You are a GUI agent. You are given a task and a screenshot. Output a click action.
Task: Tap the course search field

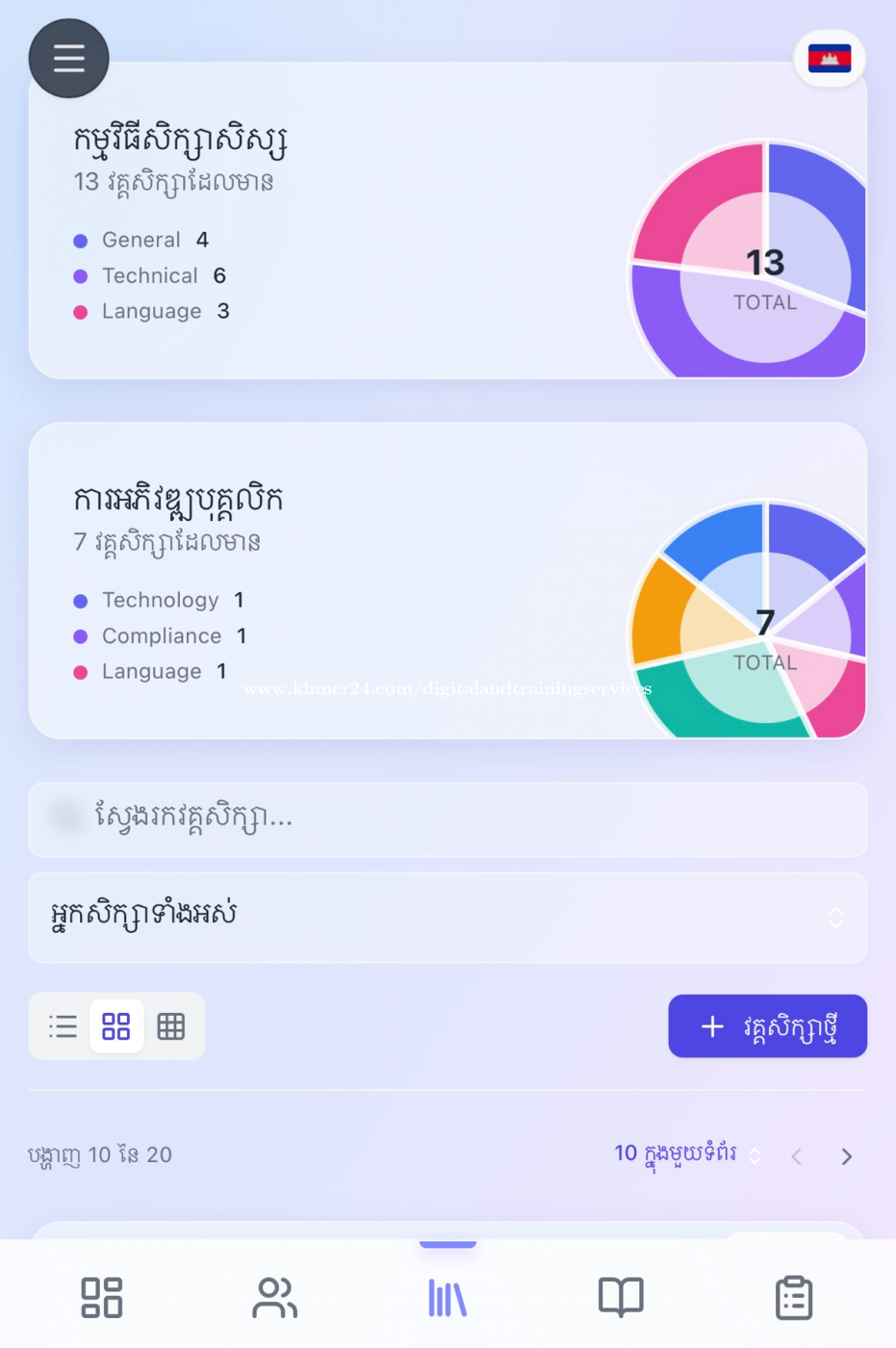[x=448, y=819]
